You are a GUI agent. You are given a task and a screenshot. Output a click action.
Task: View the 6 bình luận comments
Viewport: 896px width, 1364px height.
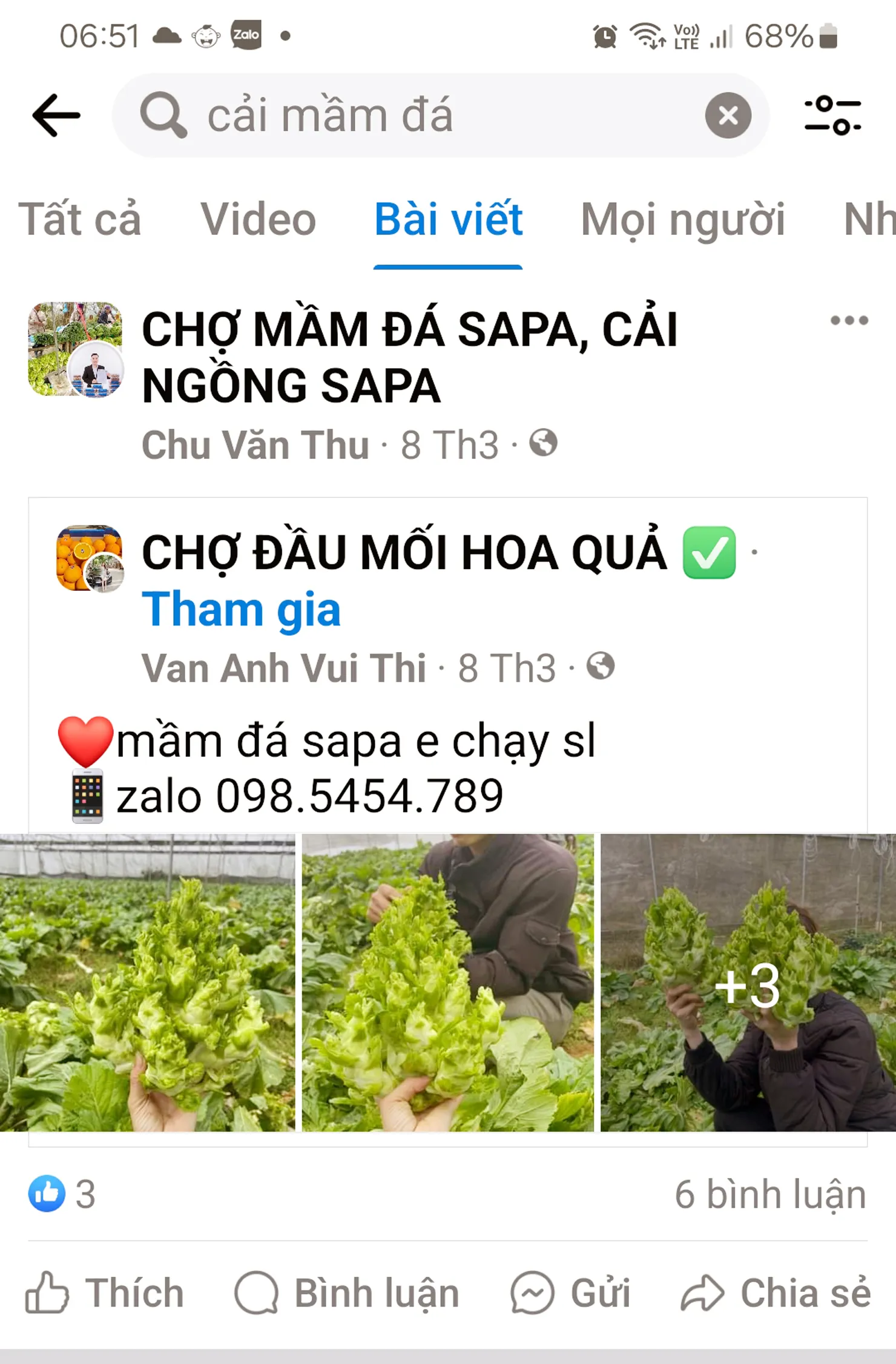770,1194
